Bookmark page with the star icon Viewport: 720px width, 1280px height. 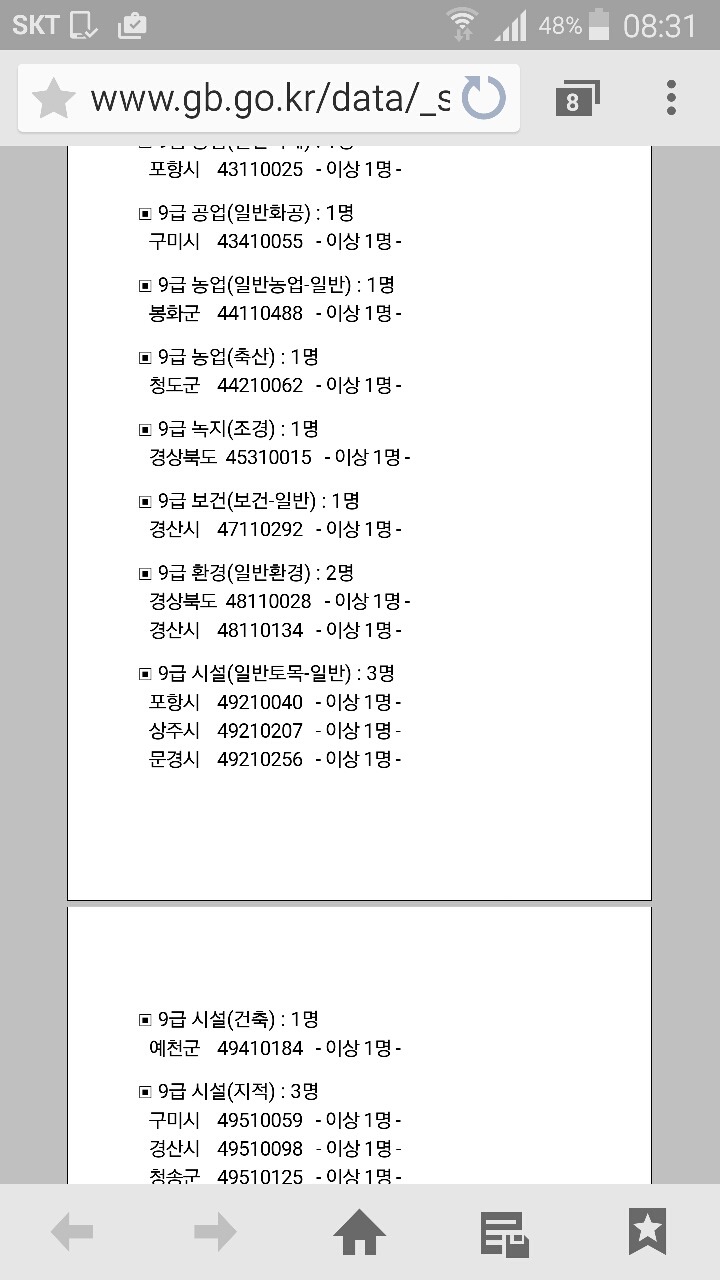pos(53,99)
